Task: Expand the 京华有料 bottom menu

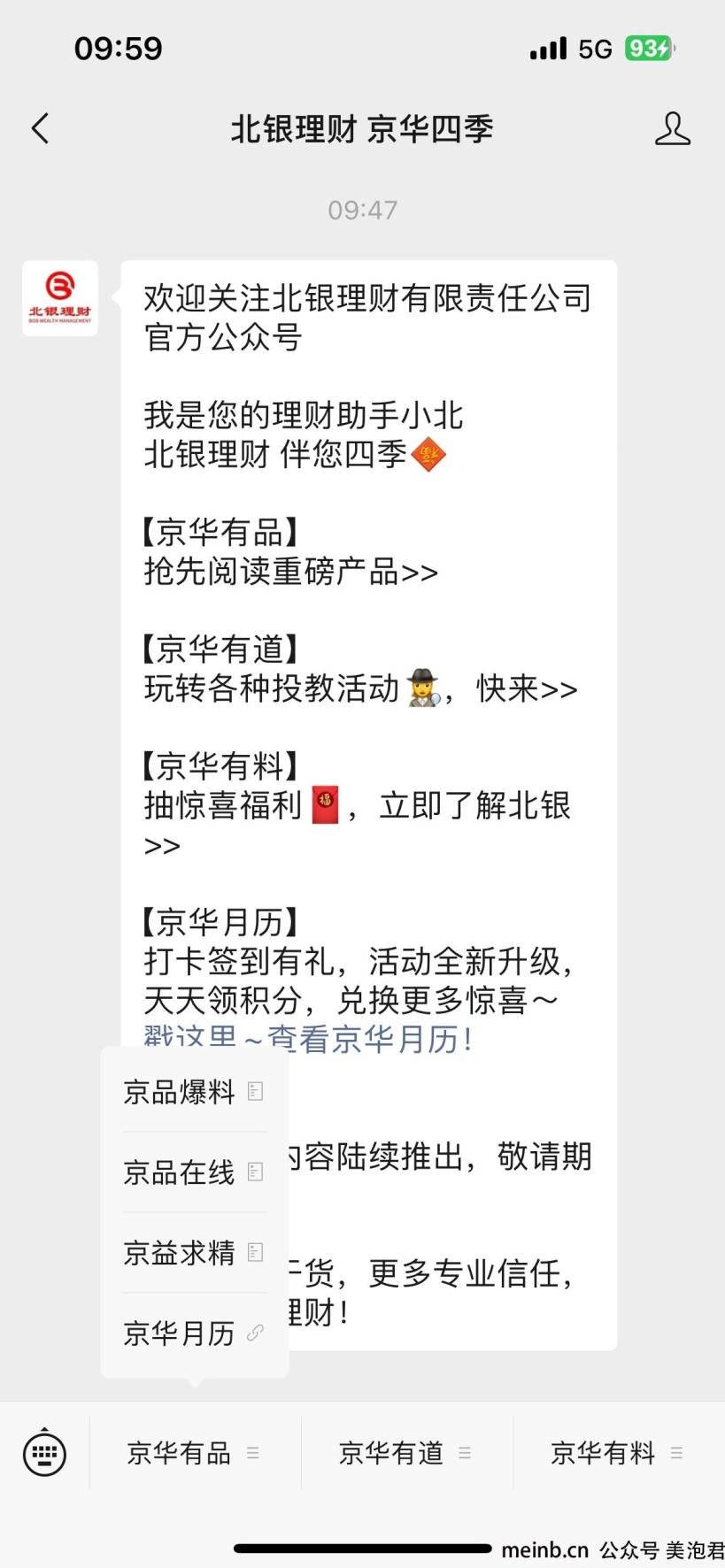Action: tap(618, 1453)
